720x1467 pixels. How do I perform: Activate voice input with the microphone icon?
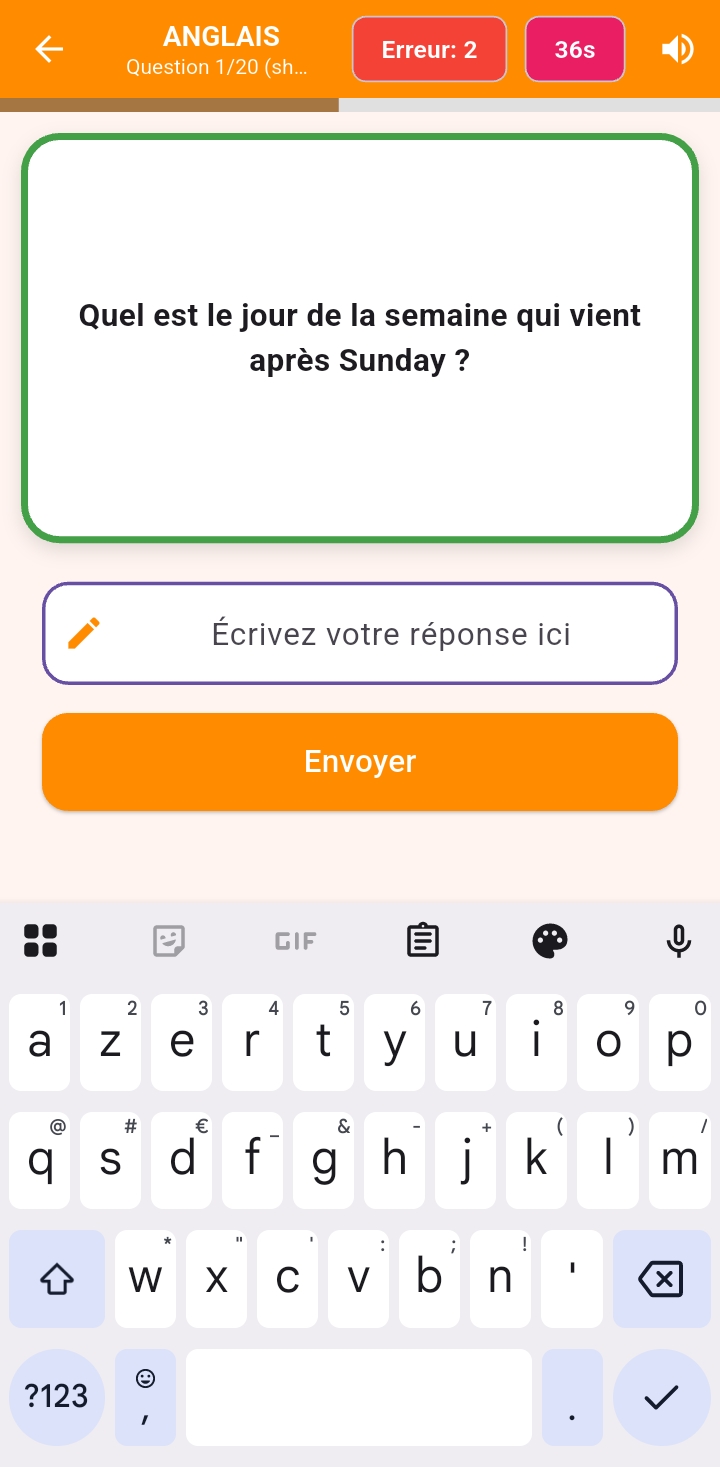pos(679,940)
